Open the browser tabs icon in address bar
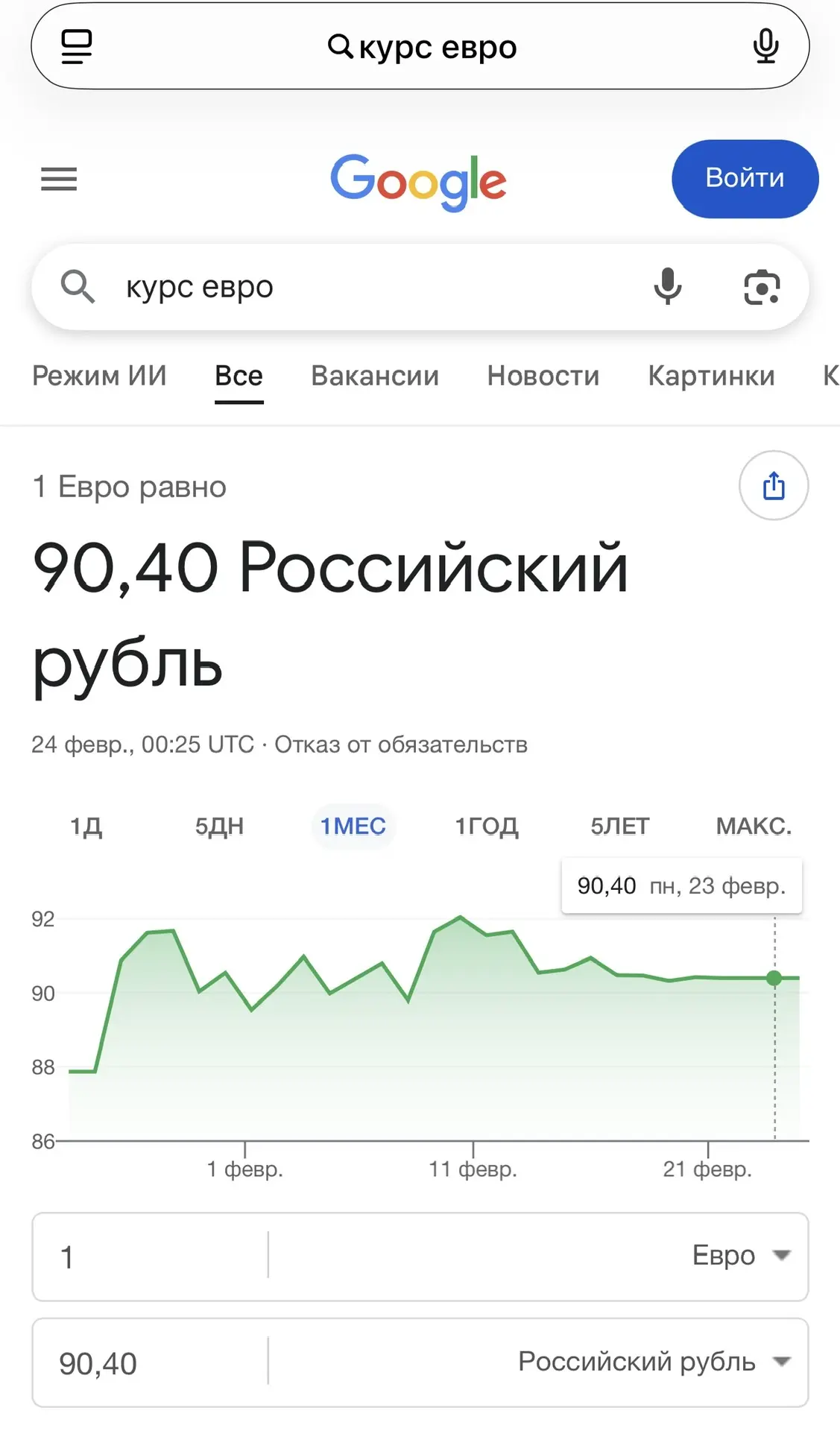 pos(76,46)
